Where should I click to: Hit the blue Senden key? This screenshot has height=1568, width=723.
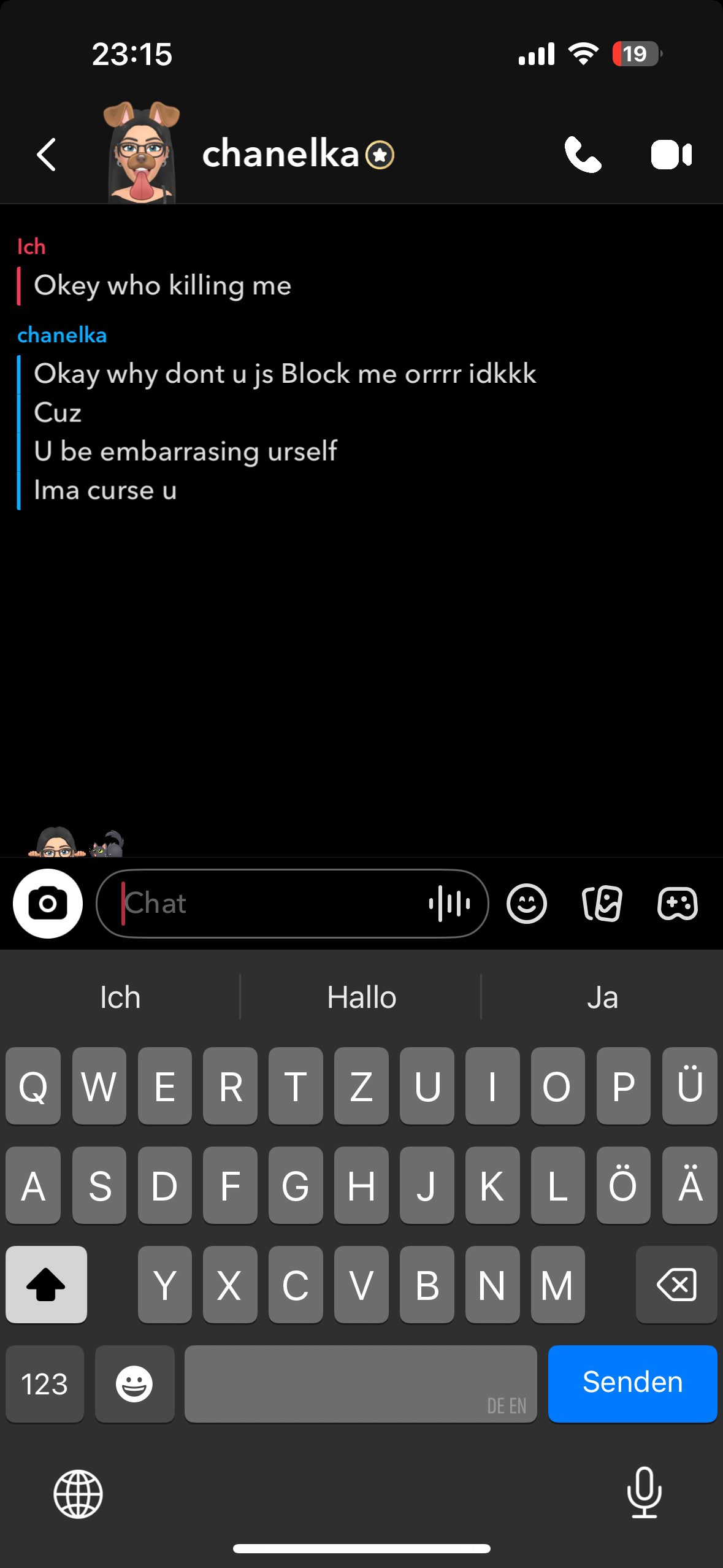(632, 1383)
